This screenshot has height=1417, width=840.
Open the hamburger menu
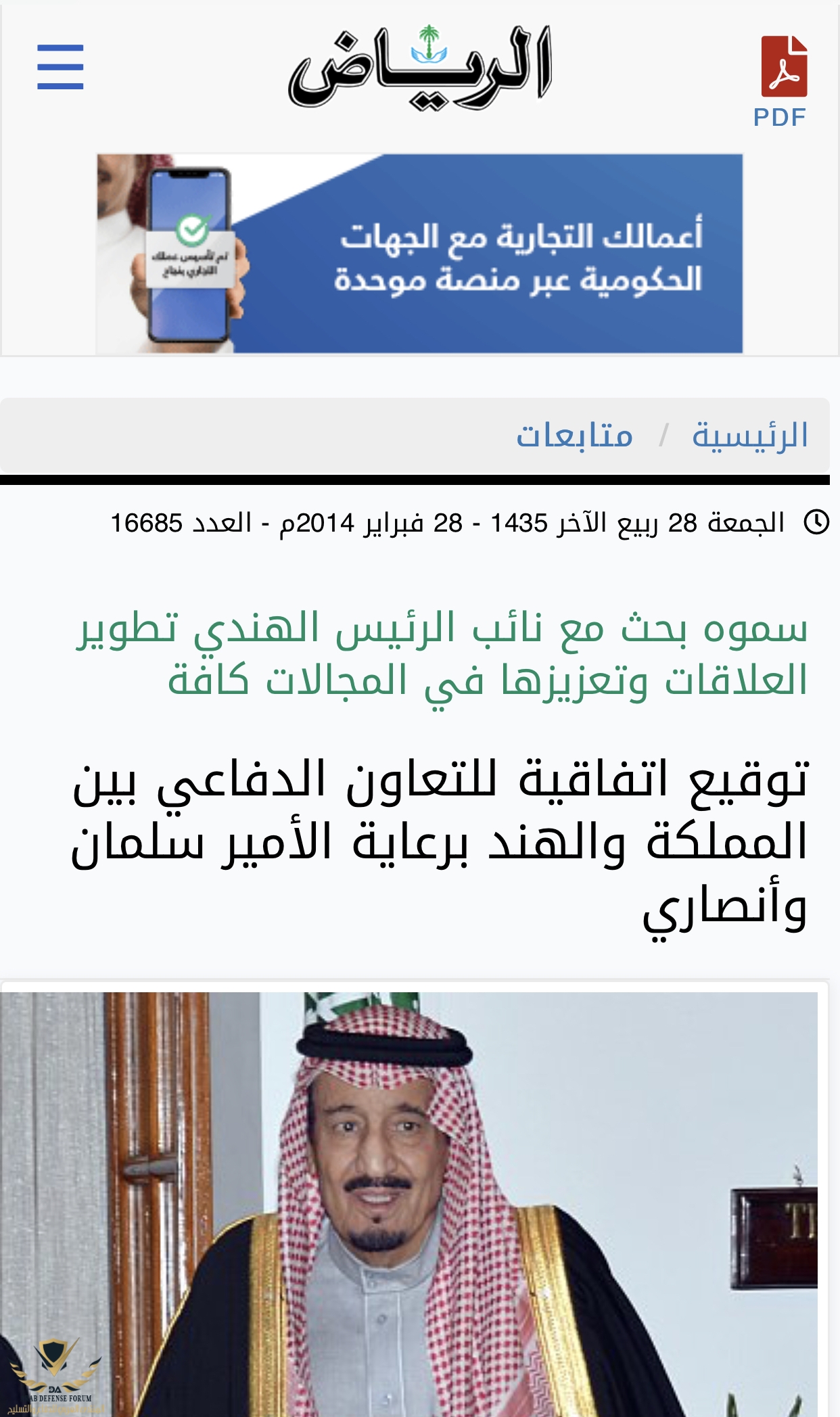click(x=60, y=67)
